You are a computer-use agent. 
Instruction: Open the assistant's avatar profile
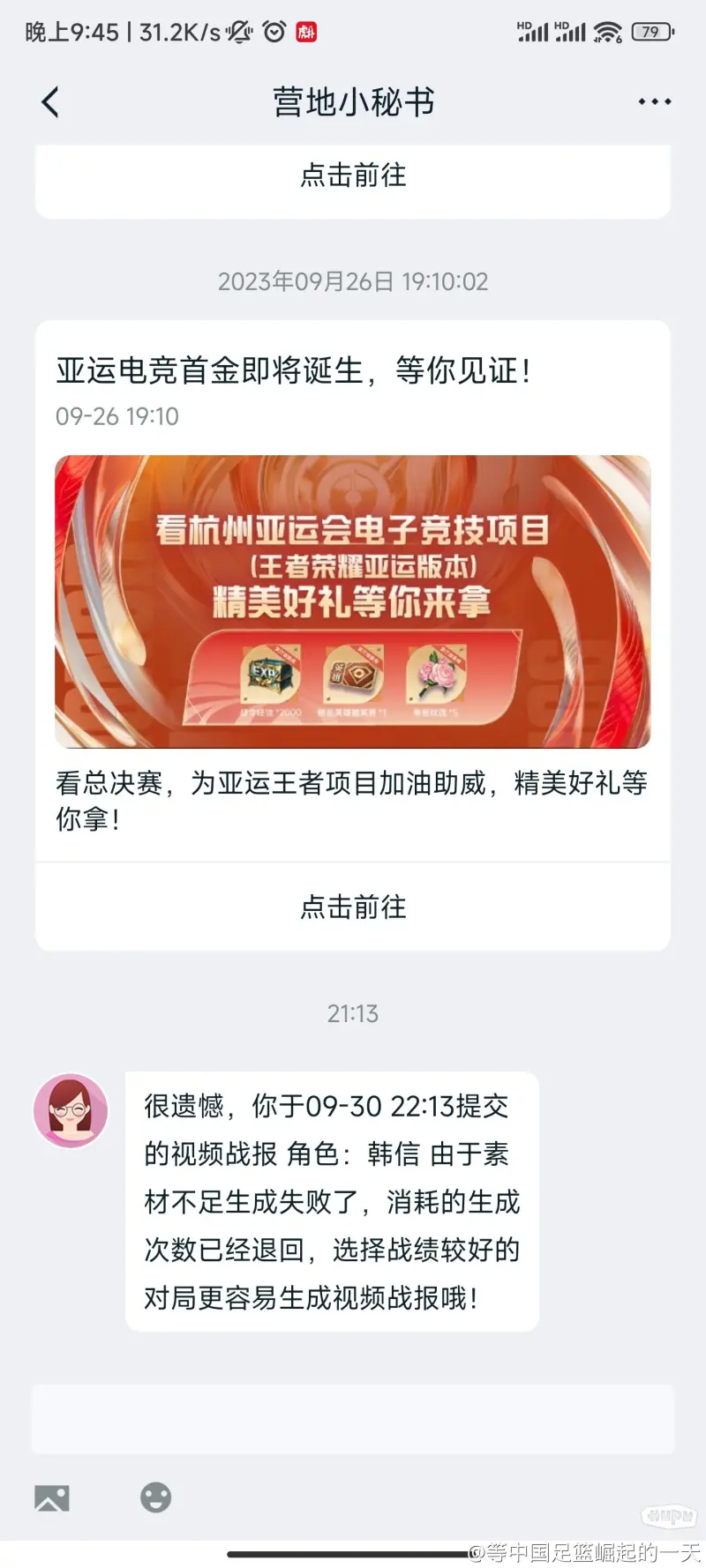tap(71, 1110)
